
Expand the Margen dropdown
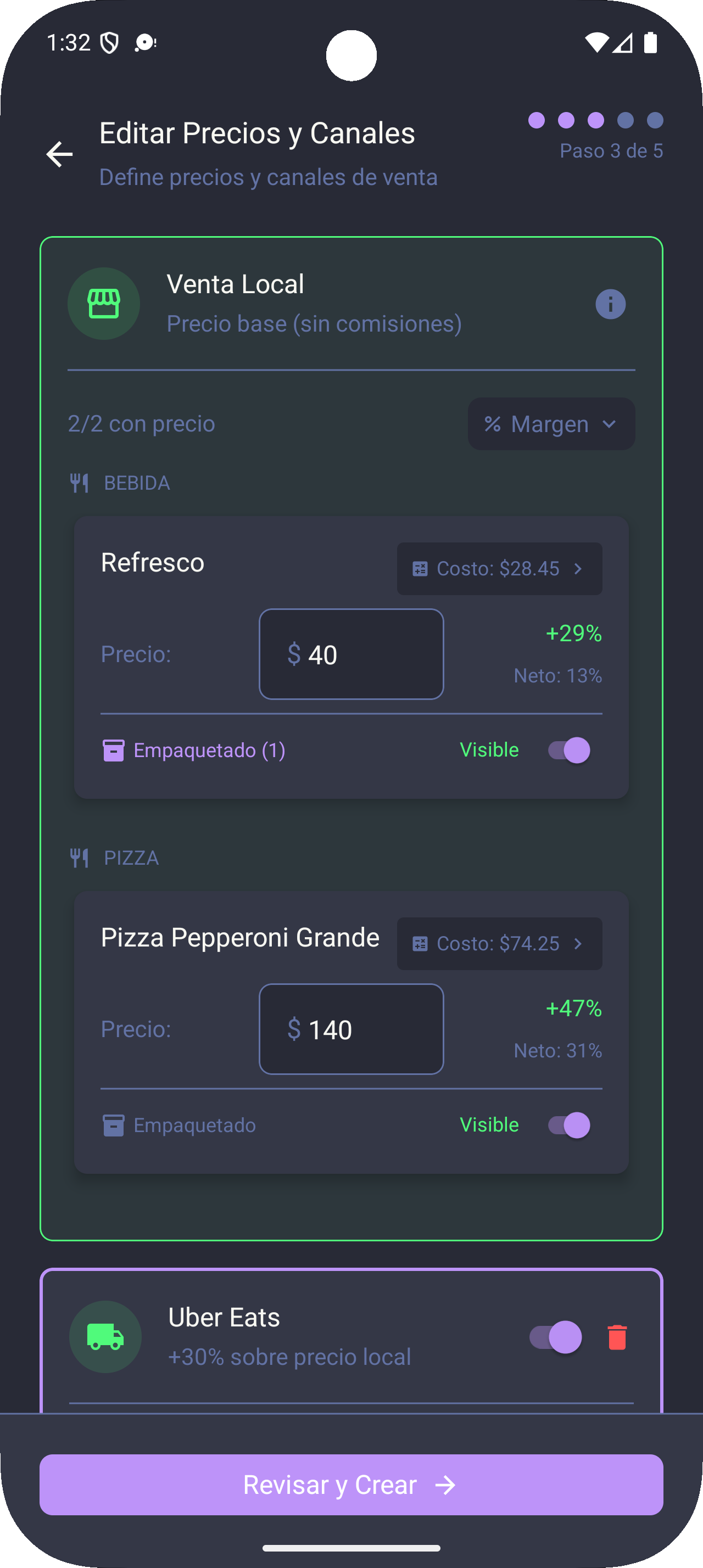tap(551, 424)
